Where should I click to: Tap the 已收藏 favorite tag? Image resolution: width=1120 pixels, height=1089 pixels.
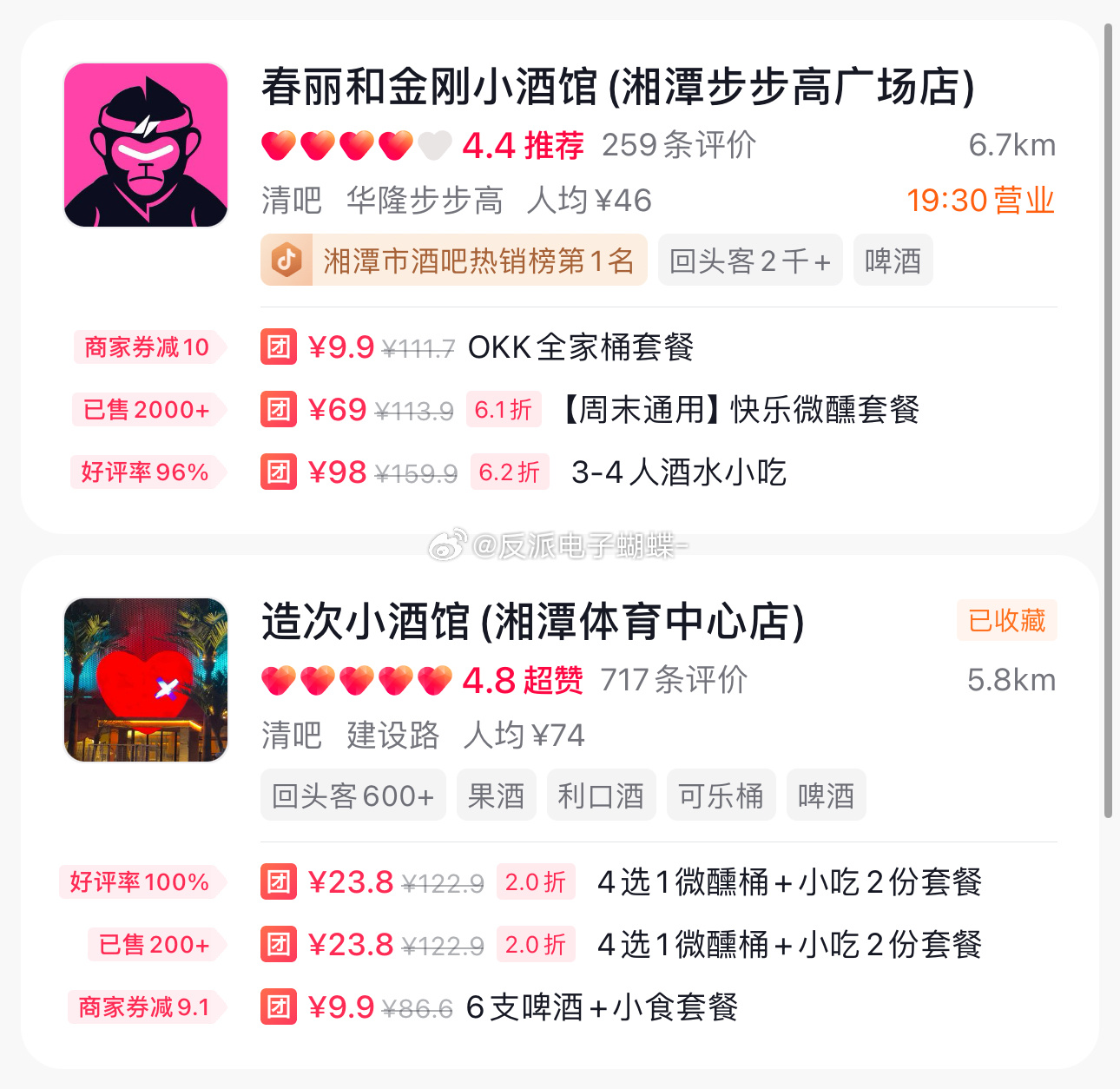(1006, 621)
